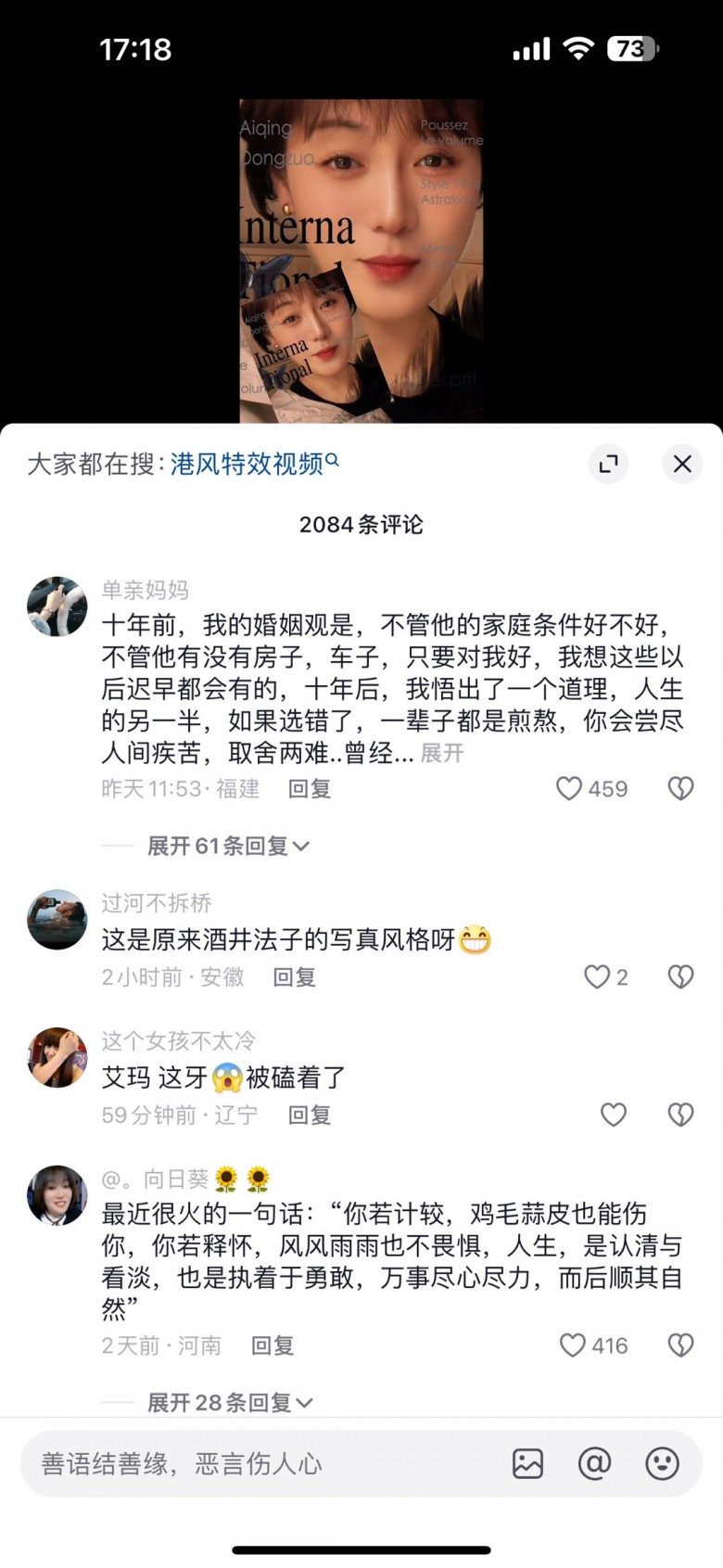This screenshot has height=1568, width=723.
Task: Expand the 61 replies
Action: coord(227,846)
